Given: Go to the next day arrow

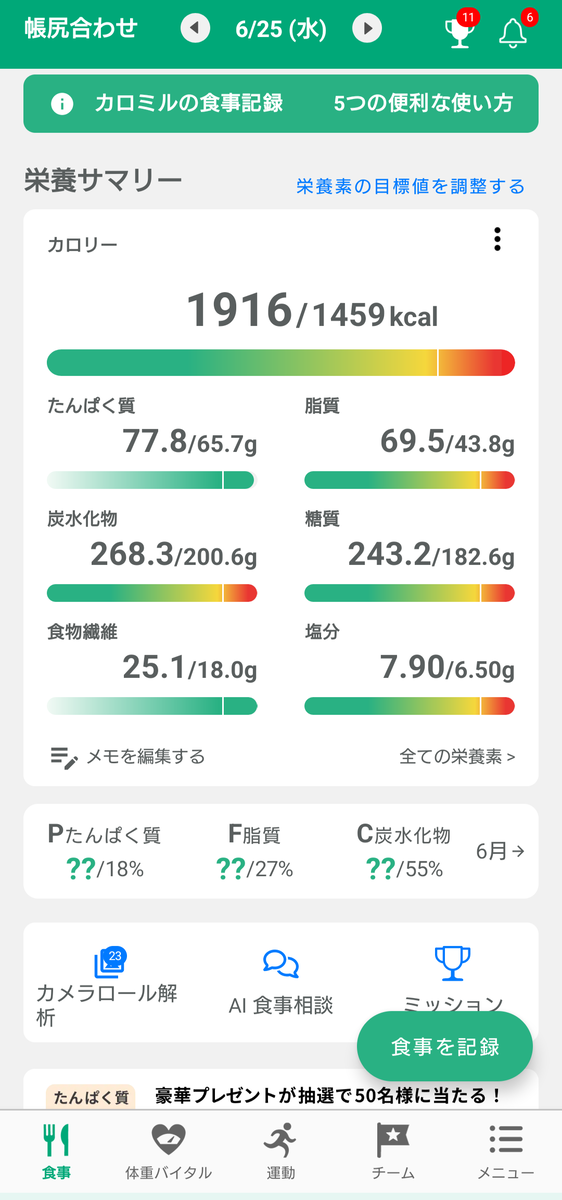Looking at the screenshot, I should pos(369,29).
